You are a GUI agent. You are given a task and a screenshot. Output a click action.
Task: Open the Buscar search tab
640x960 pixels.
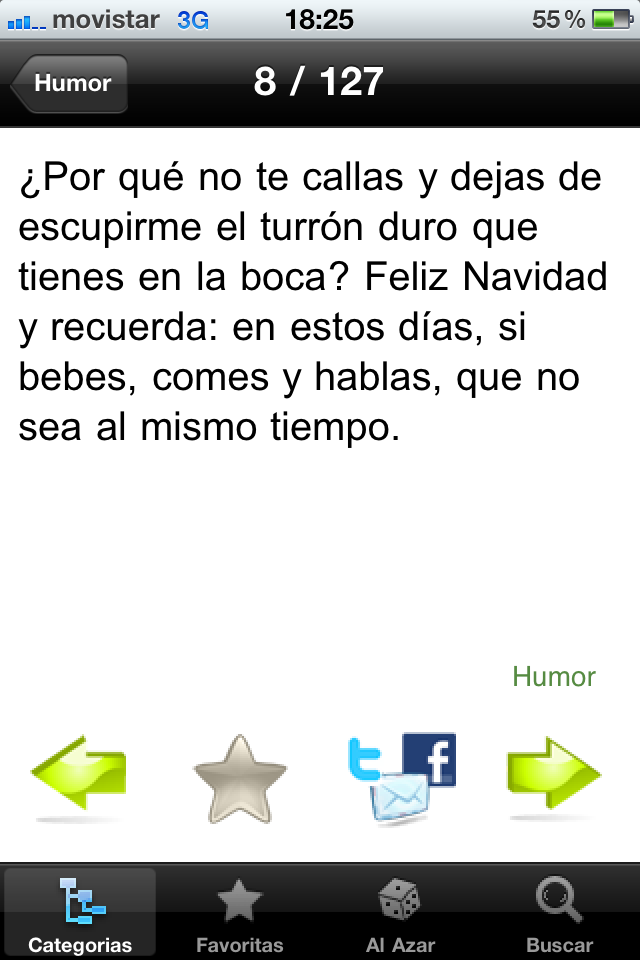559,912
